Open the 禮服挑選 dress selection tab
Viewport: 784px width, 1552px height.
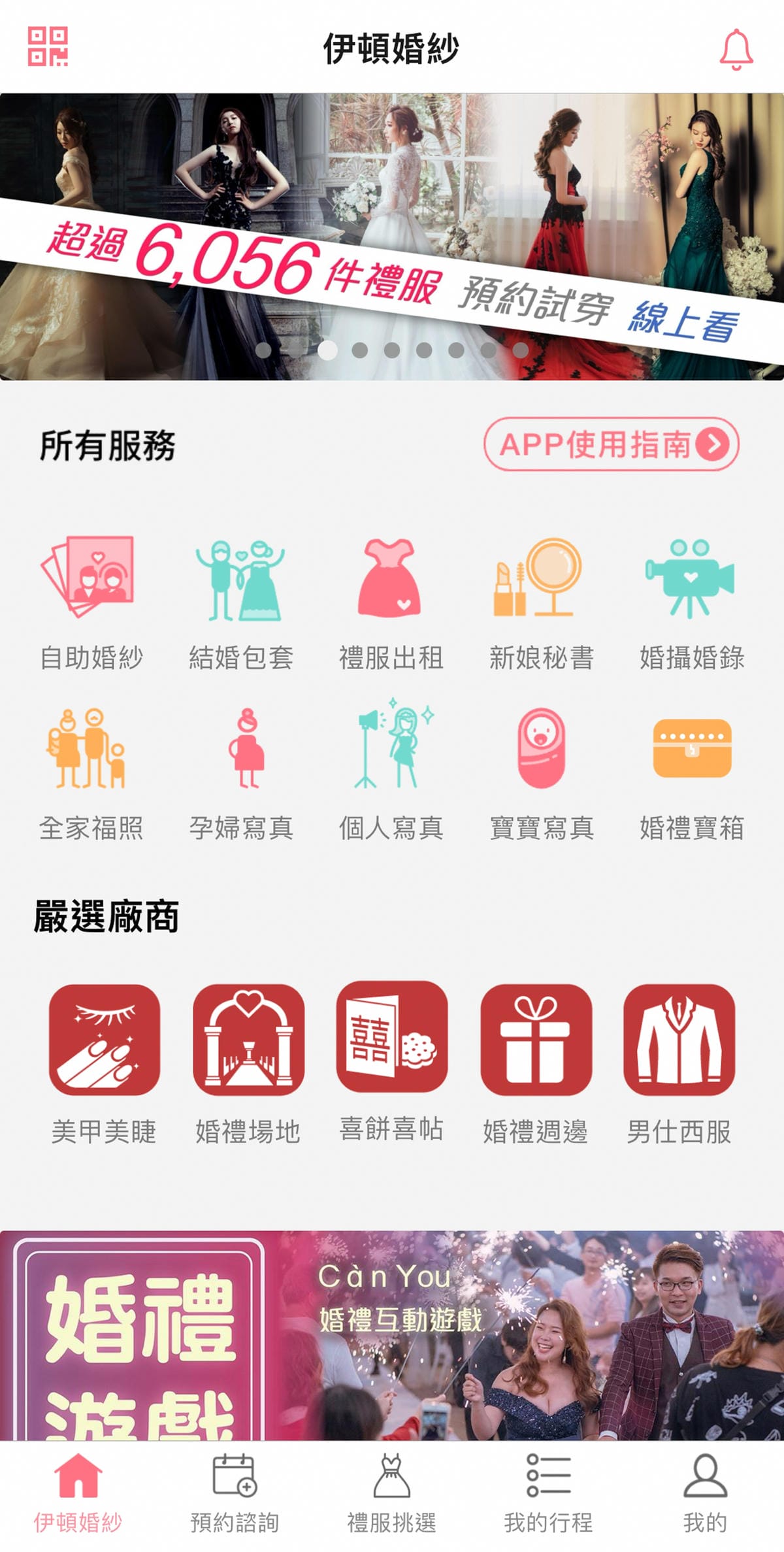point(392,1496)
